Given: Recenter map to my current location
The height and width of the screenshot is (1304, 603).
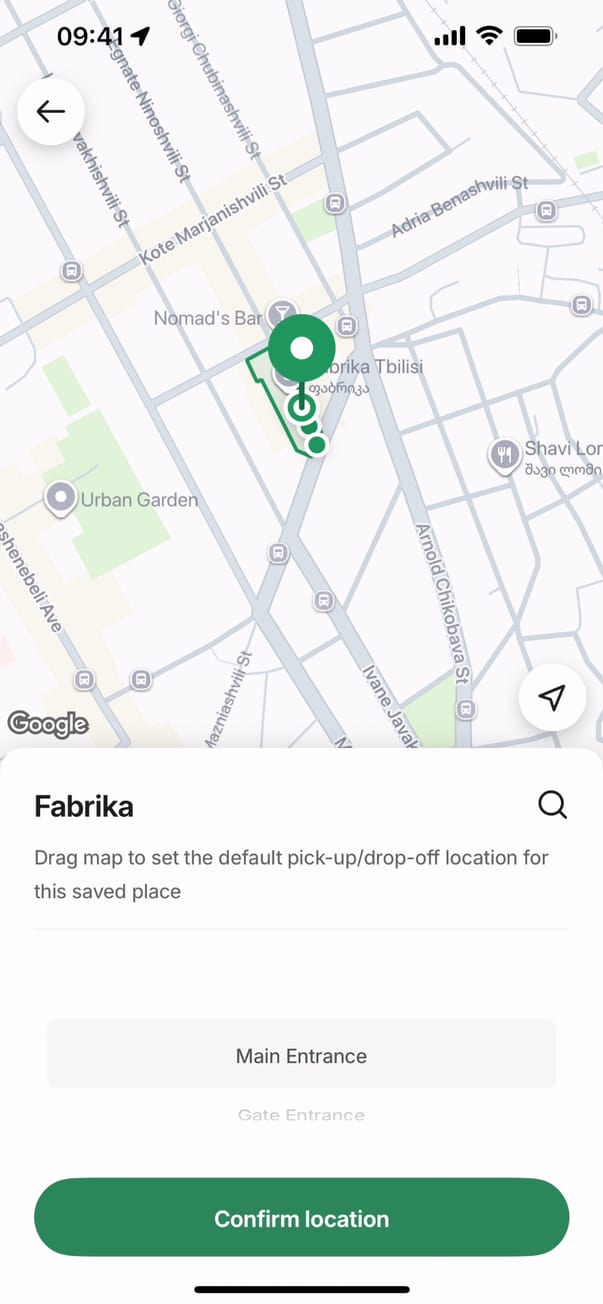Looking at the screenshot, I should click(552, 697).
